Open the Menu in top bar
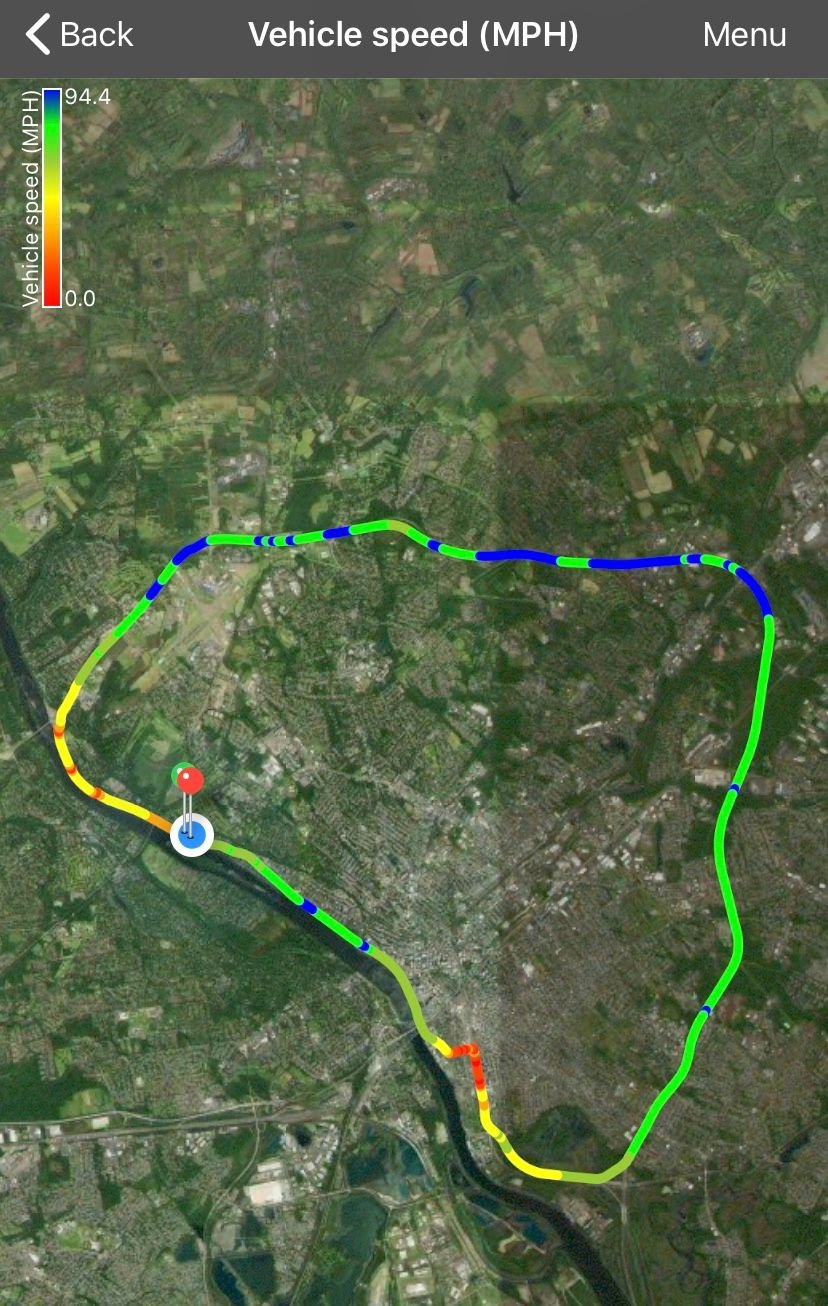The width and height of the screenshot is (828, 1306). click(744, 35)
